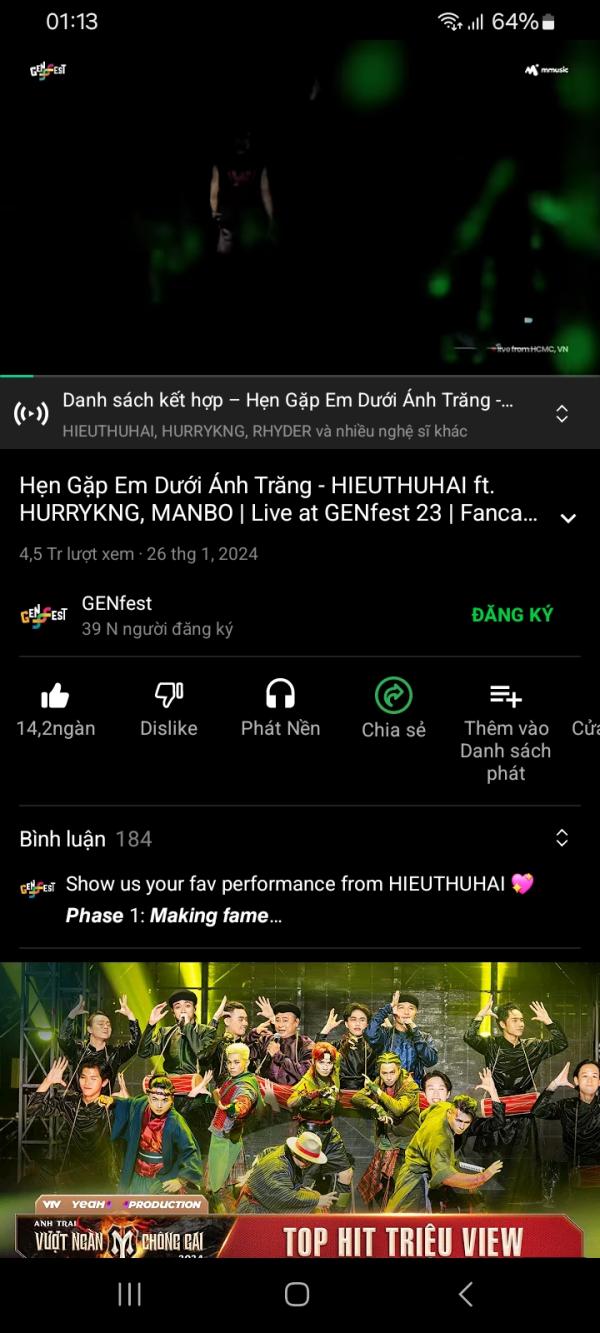This screenshot has width=600, height=1333.
Task: Open recent apps from the navigation bar
Action: click(x=130, y=1294)
